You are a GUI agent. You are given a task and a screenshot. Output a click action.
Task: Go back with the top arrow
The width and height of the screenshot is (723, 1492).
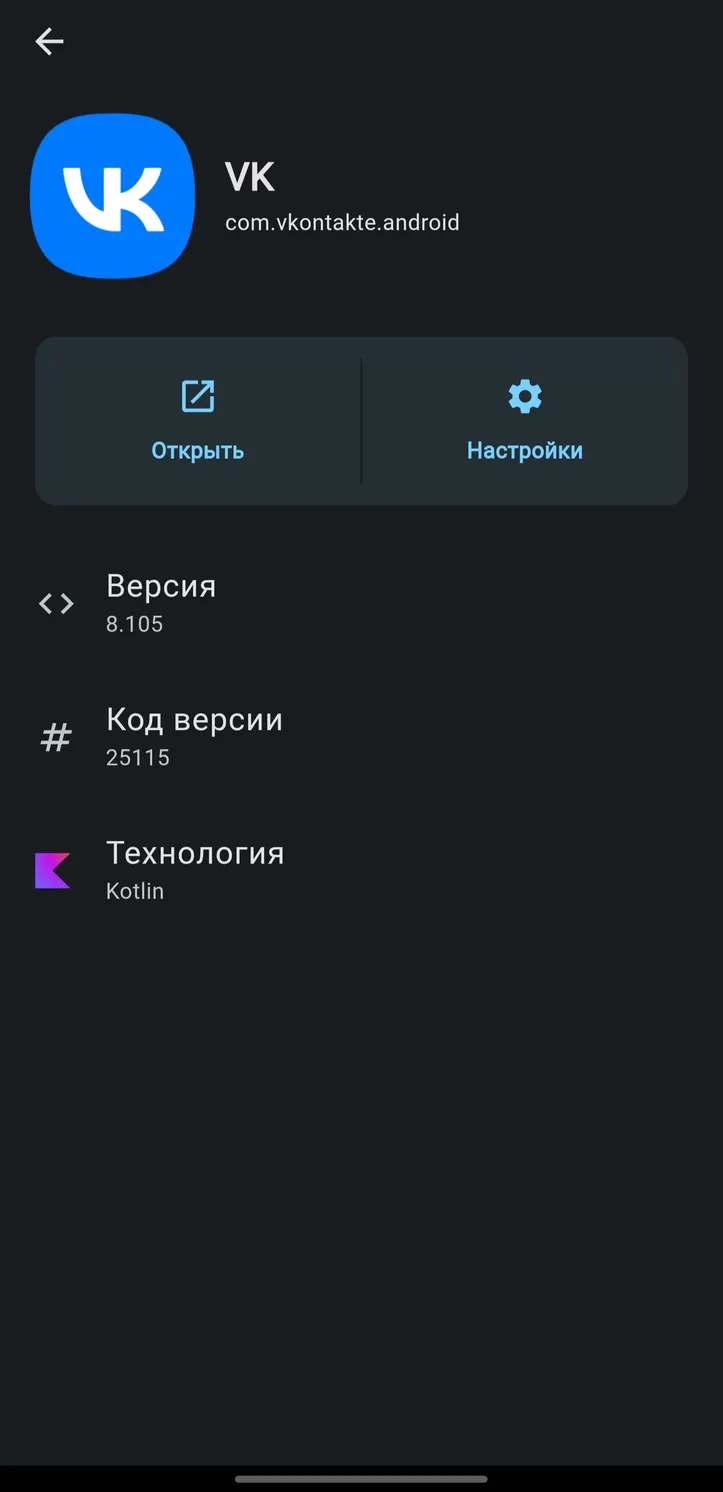[49, 41]
